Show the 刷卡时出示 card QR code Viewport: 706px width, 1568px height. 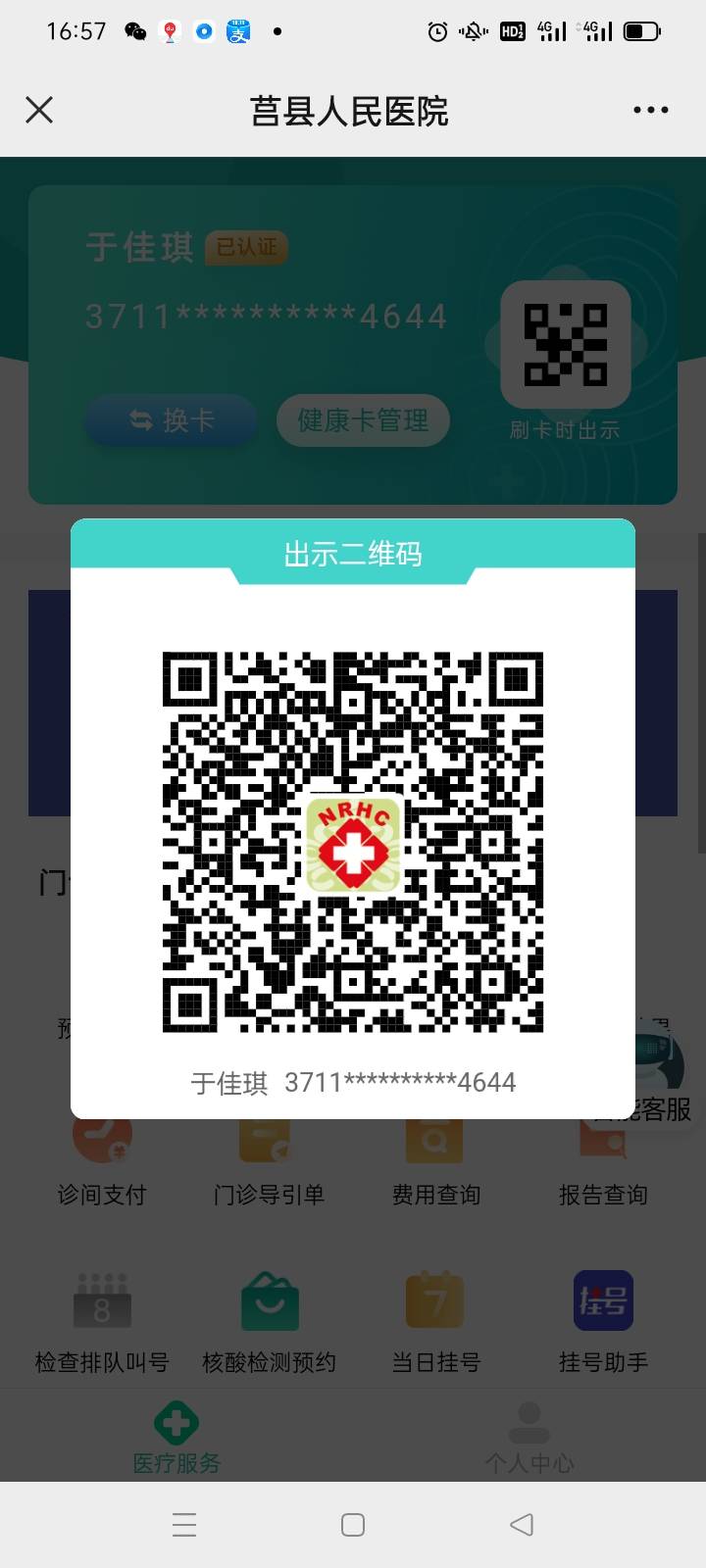[x=565, y=346]
